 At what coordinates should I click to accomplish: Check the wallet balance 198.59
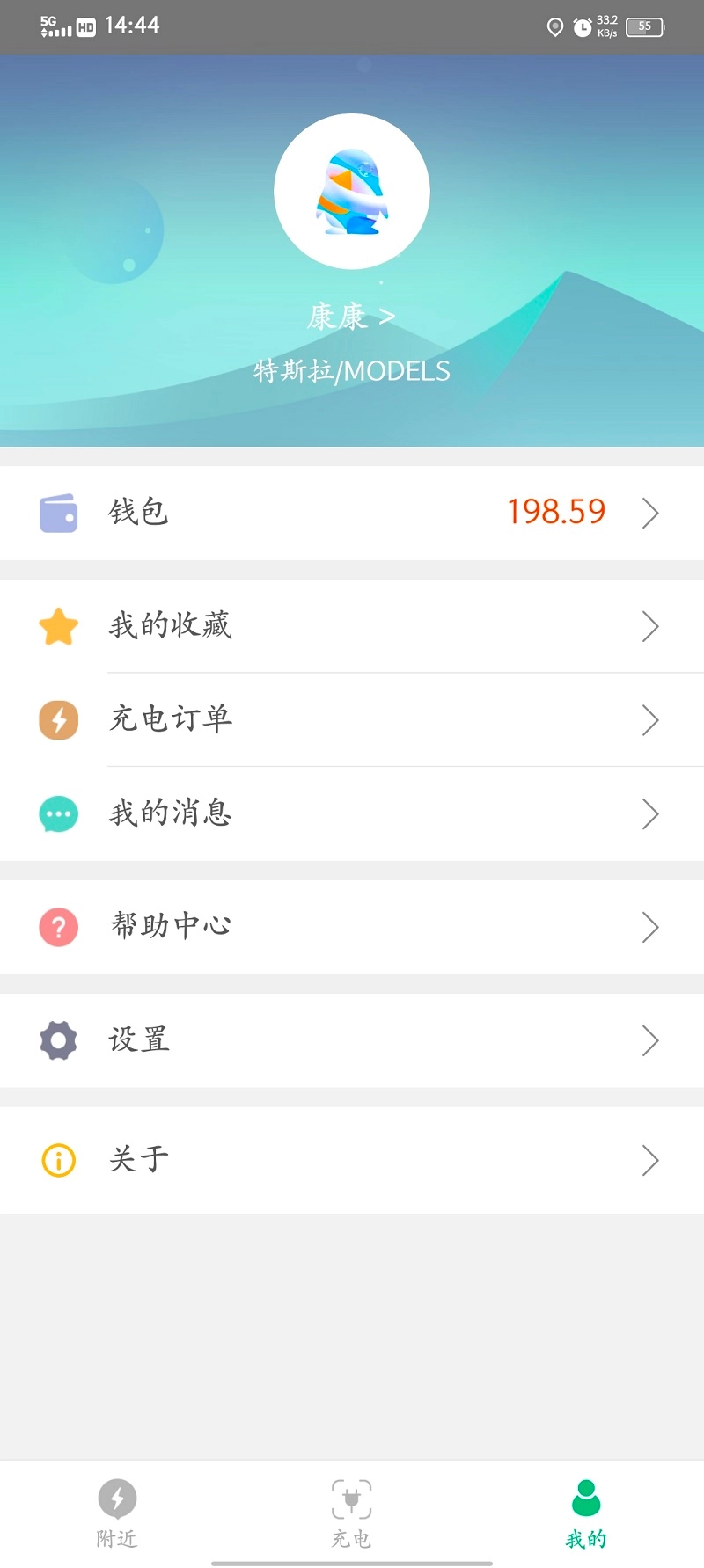(x=556, y=511)
